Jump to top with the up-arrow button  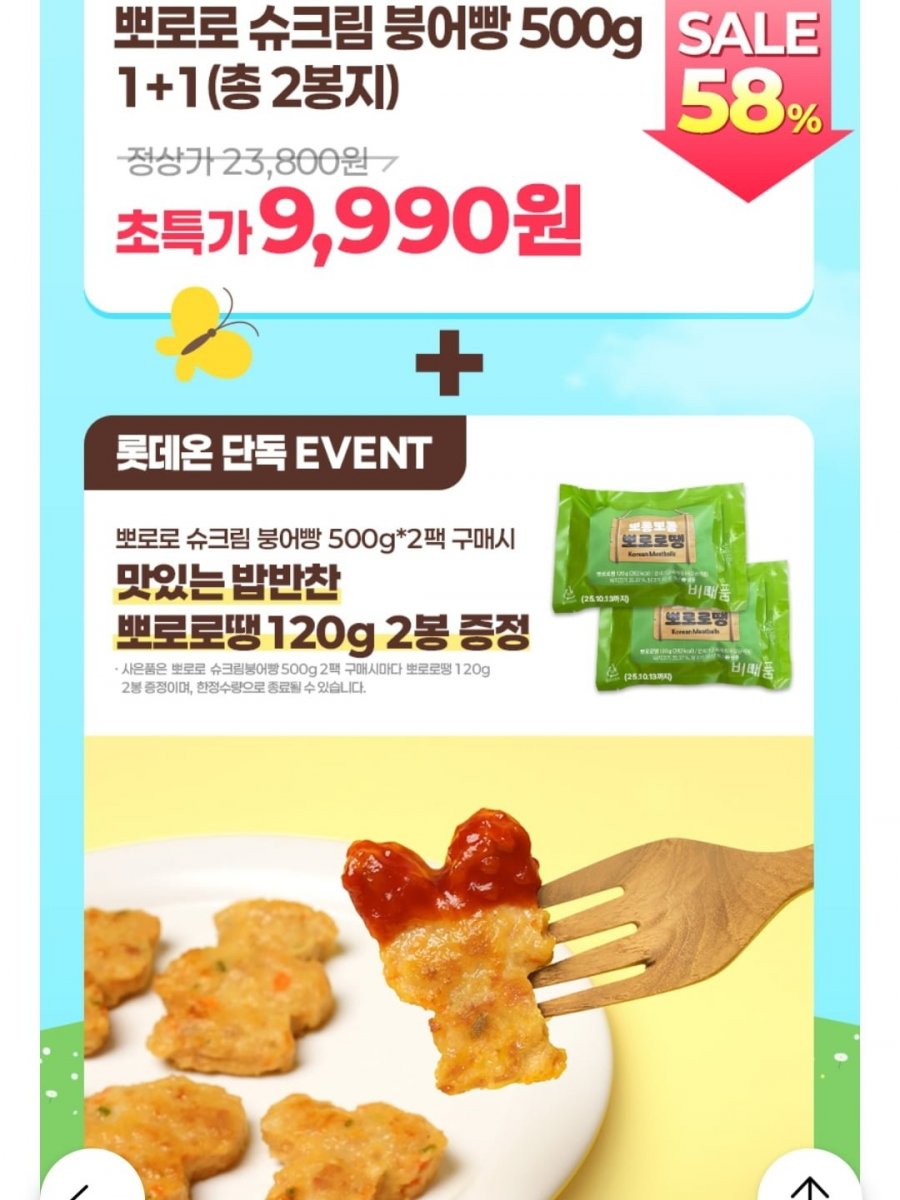[x=808, y=1186]
